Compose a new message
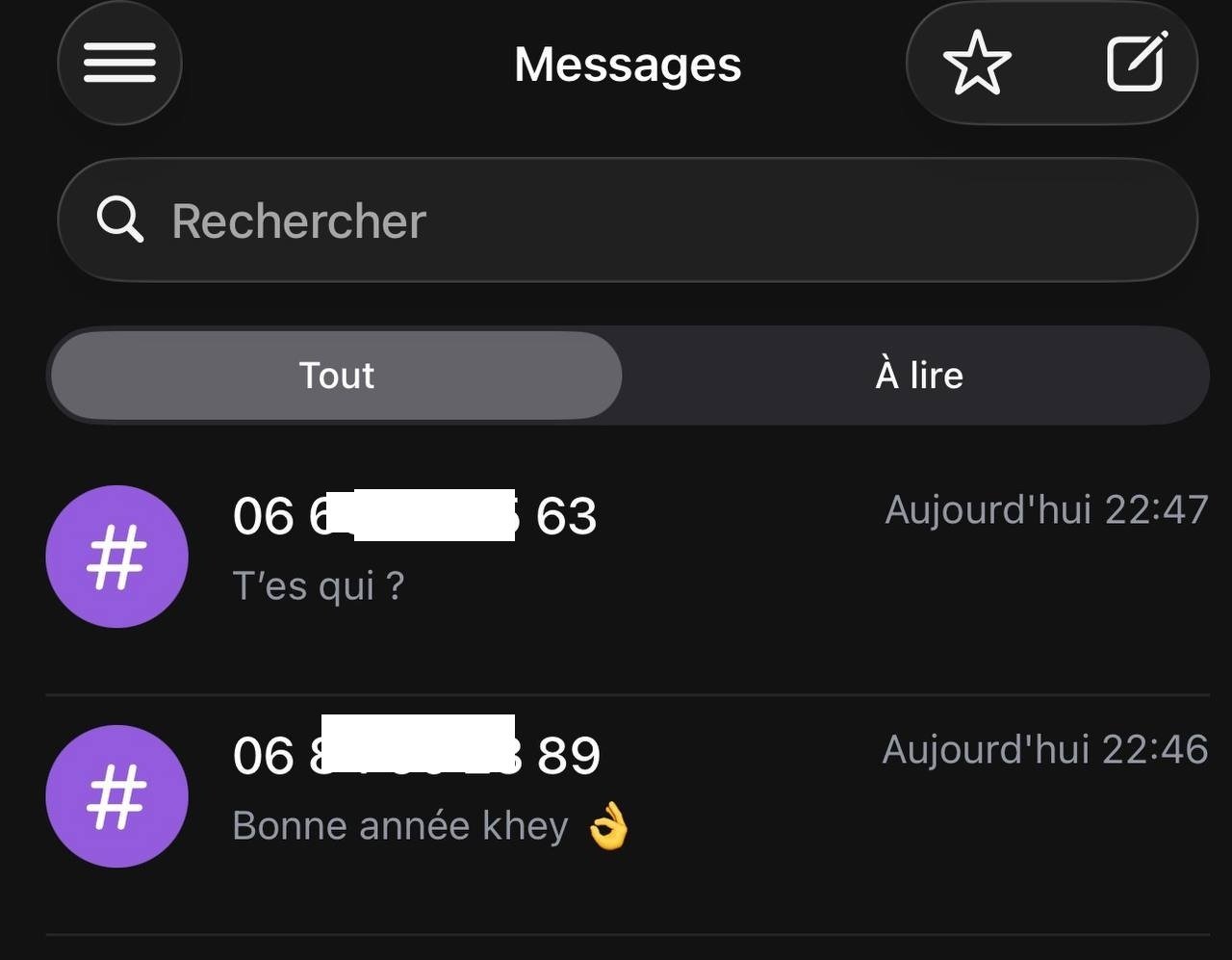 pyautogui.click(x=1136, y=64)
